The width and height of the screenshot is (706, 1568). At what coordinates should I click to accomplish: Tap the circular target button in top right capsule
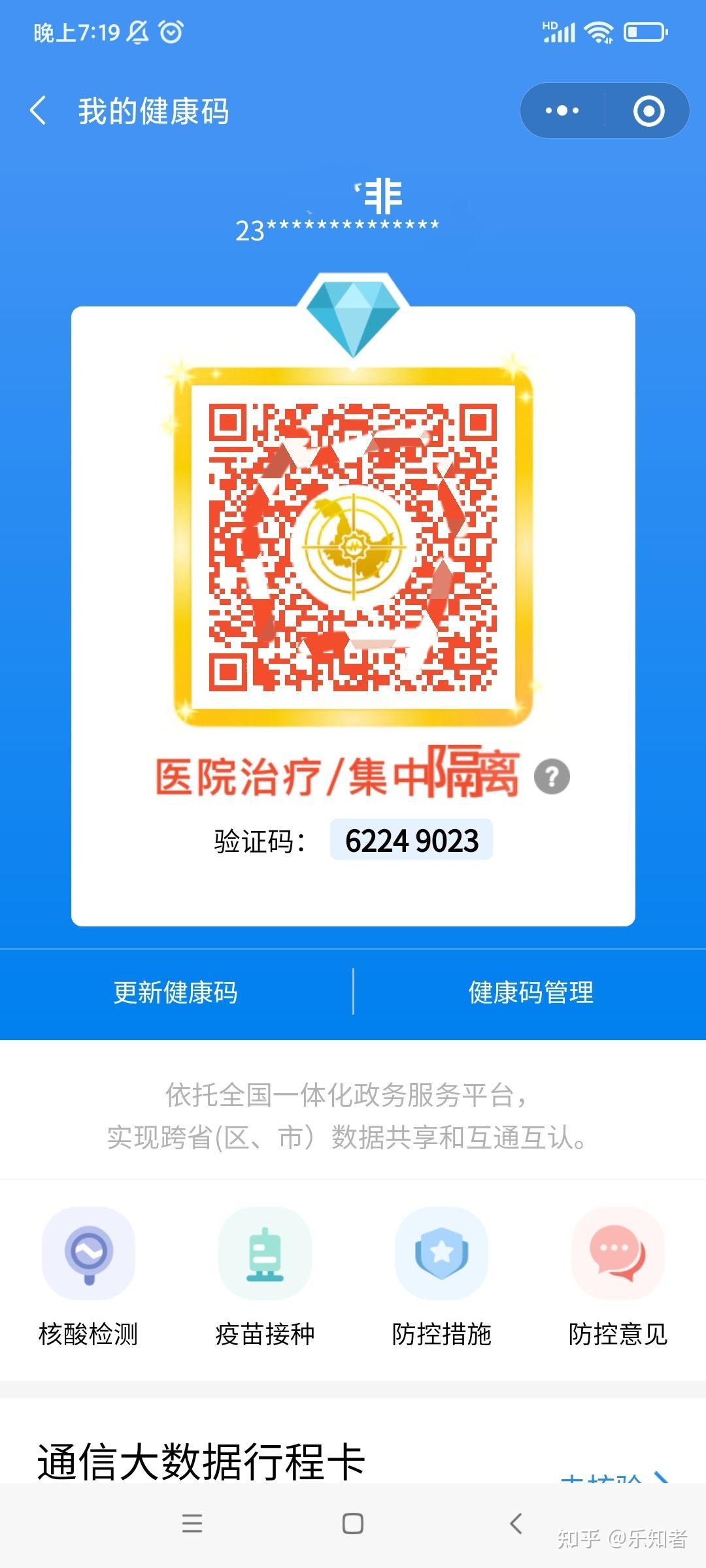coord(647,111)
